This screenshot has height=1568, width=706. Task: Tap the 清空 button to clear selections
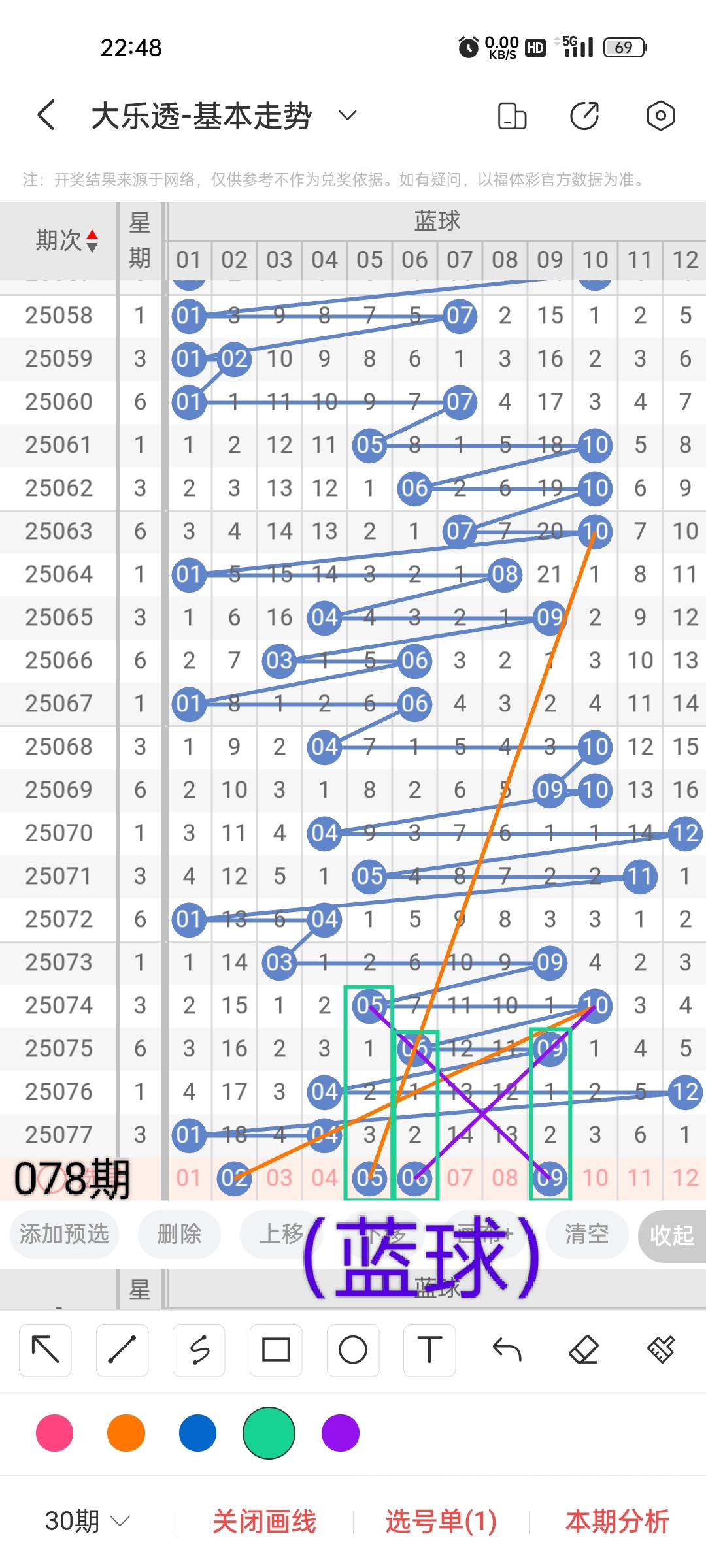[586, 1233]
